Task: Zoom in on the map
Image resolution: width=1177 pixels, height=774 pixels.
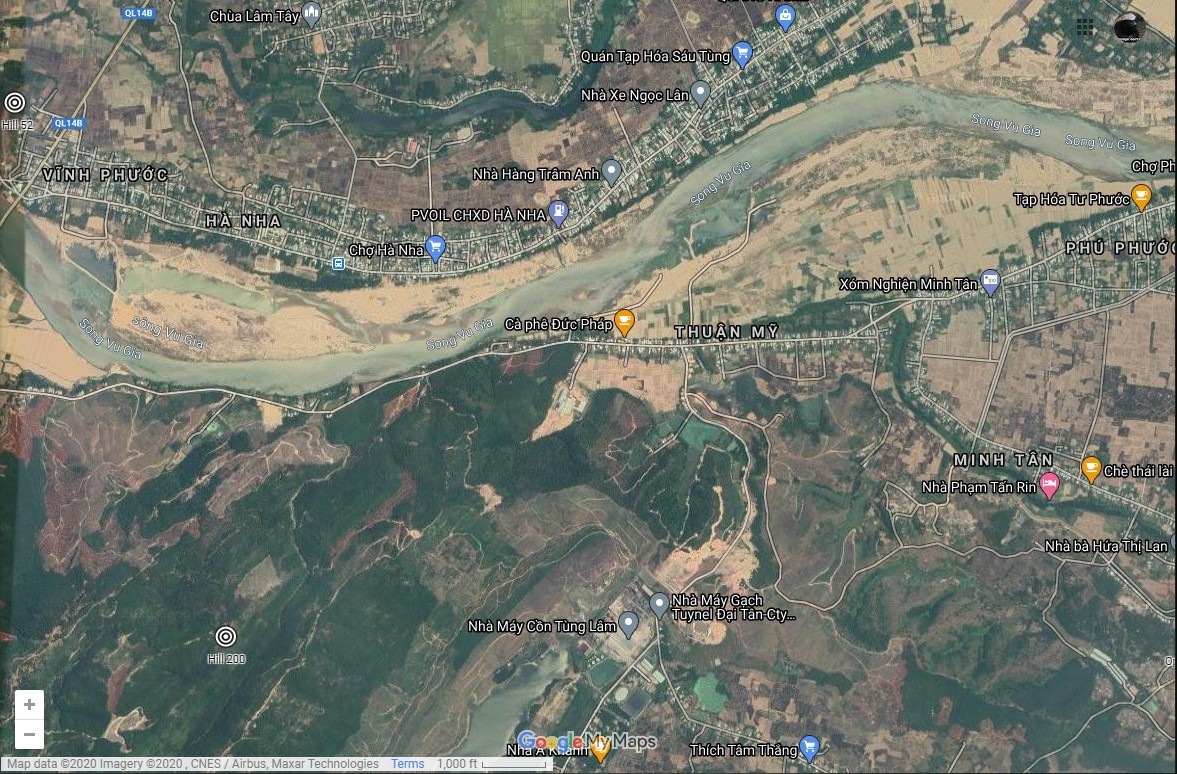Action: click(x=29, y=705)
